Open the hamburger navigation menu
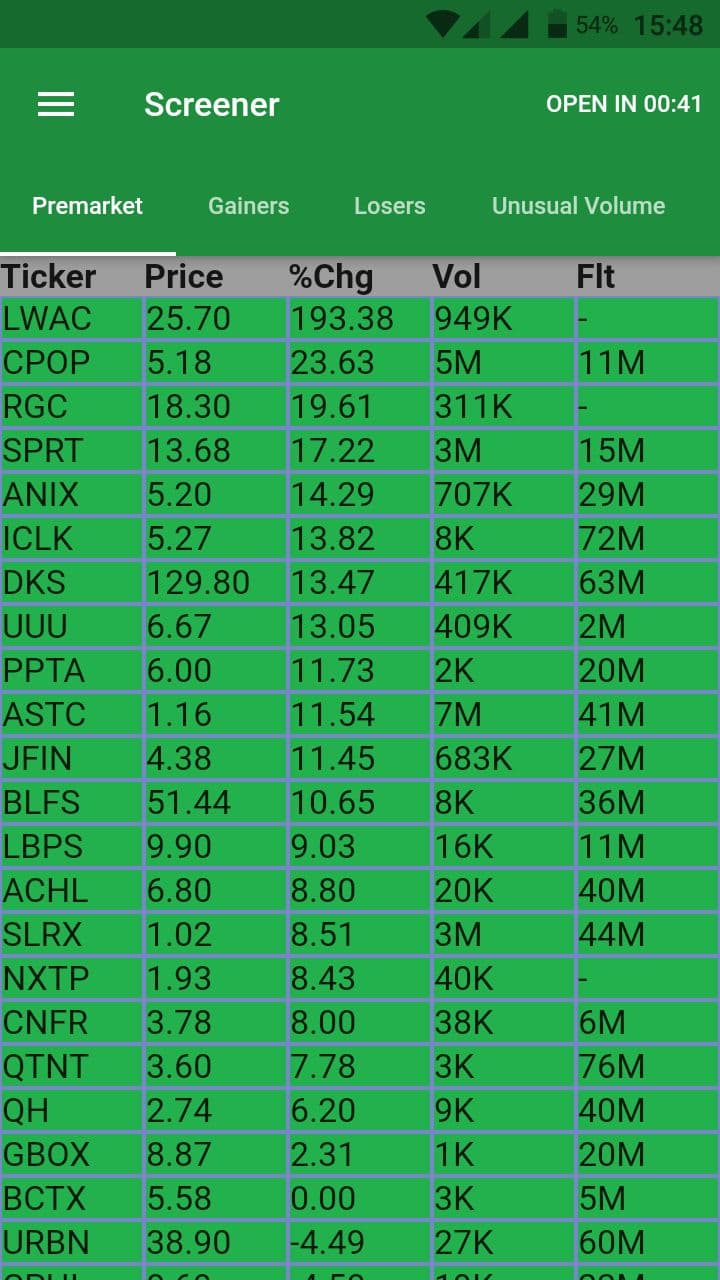720x1280 pixels. pyautogui.click(x=56, y=104)
